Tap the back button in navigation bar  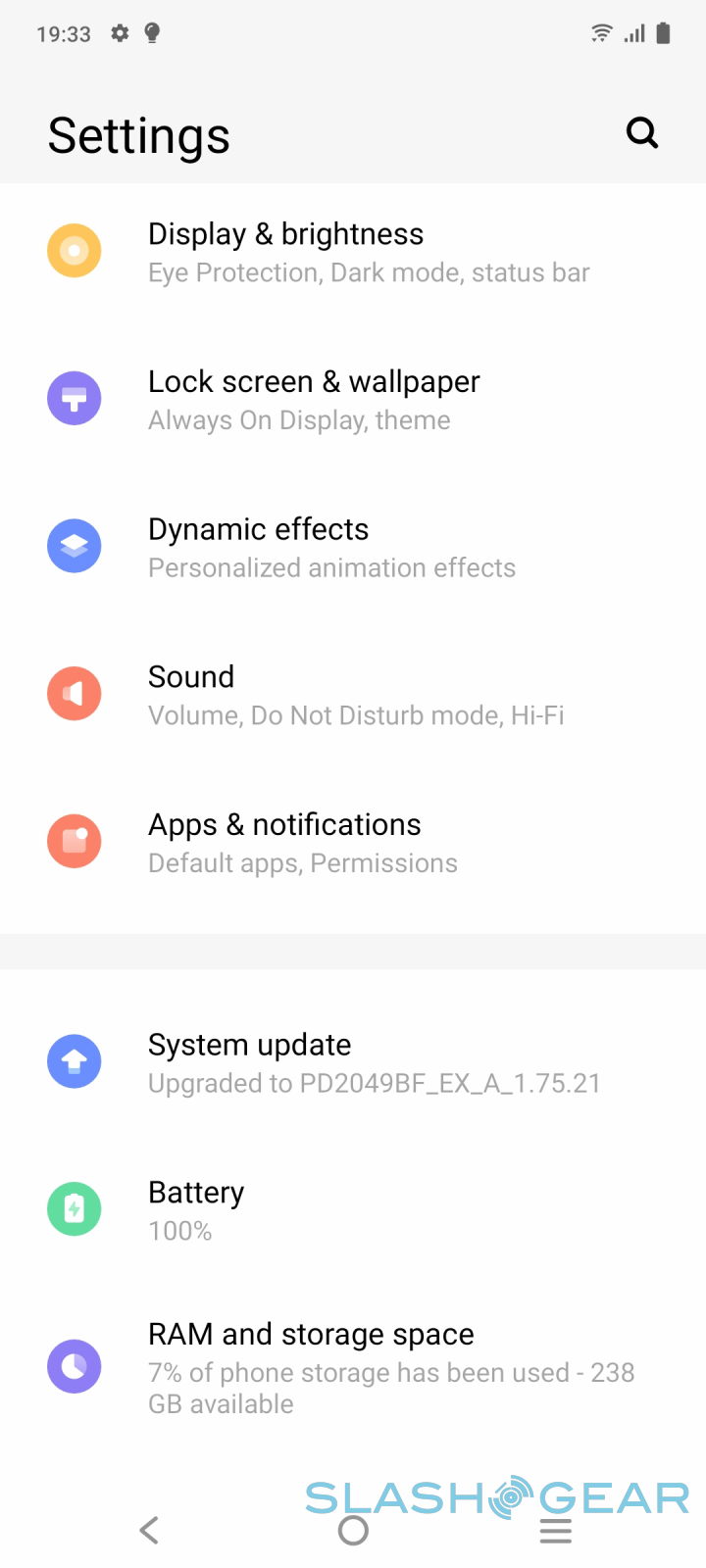coord(149,1530)
